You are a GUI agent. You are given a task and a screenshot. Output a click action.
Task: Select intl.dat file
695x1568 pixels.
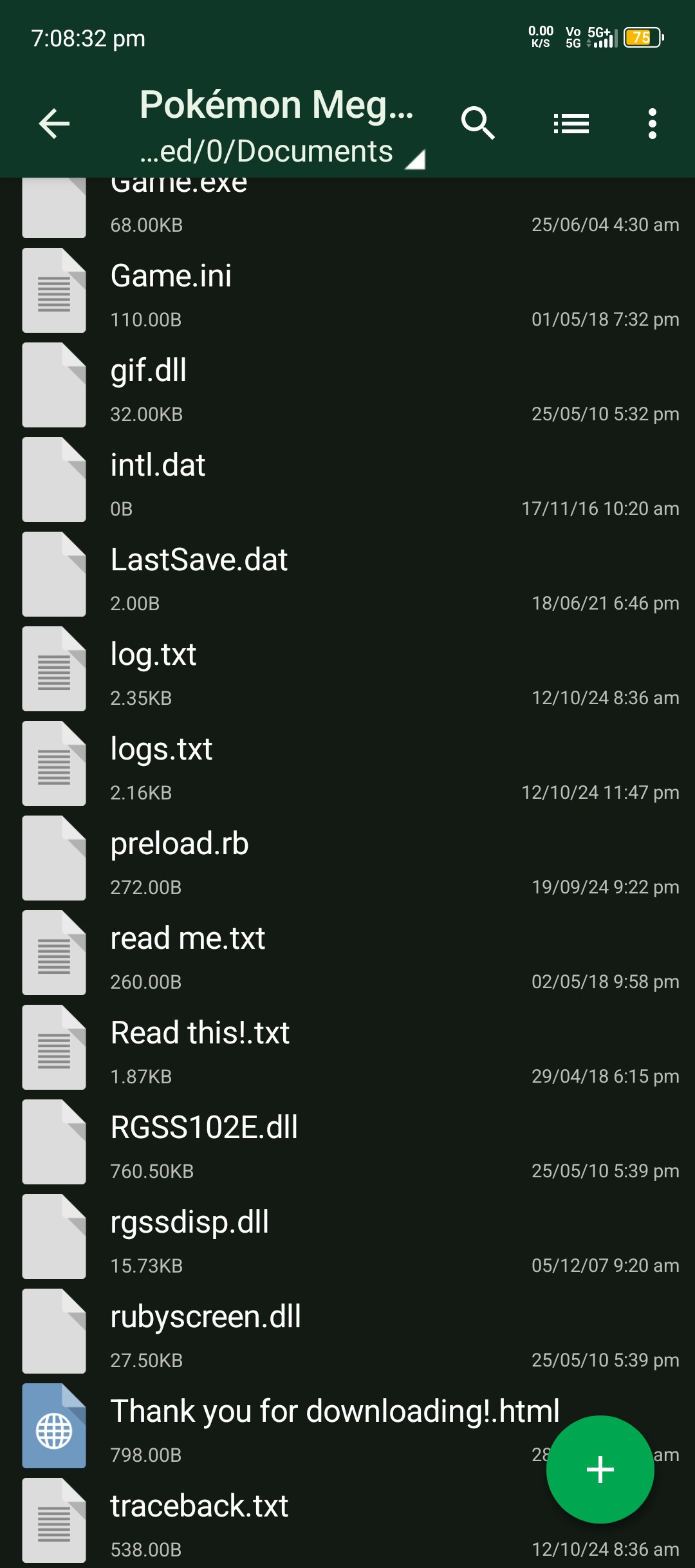[x=347, y=480]
